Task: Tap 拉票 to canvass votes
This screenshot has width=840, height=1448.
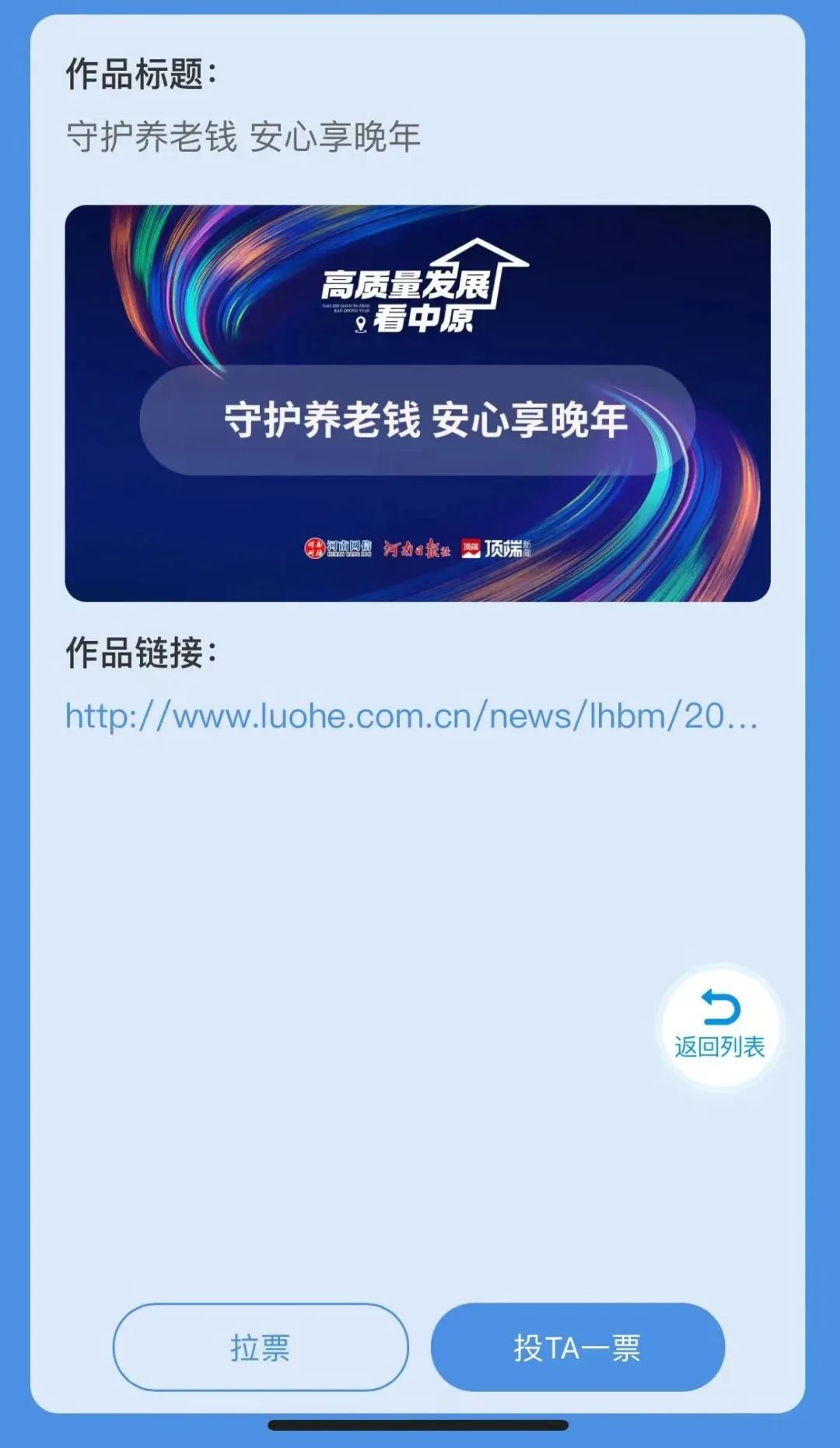Action: click(261, 1348)
